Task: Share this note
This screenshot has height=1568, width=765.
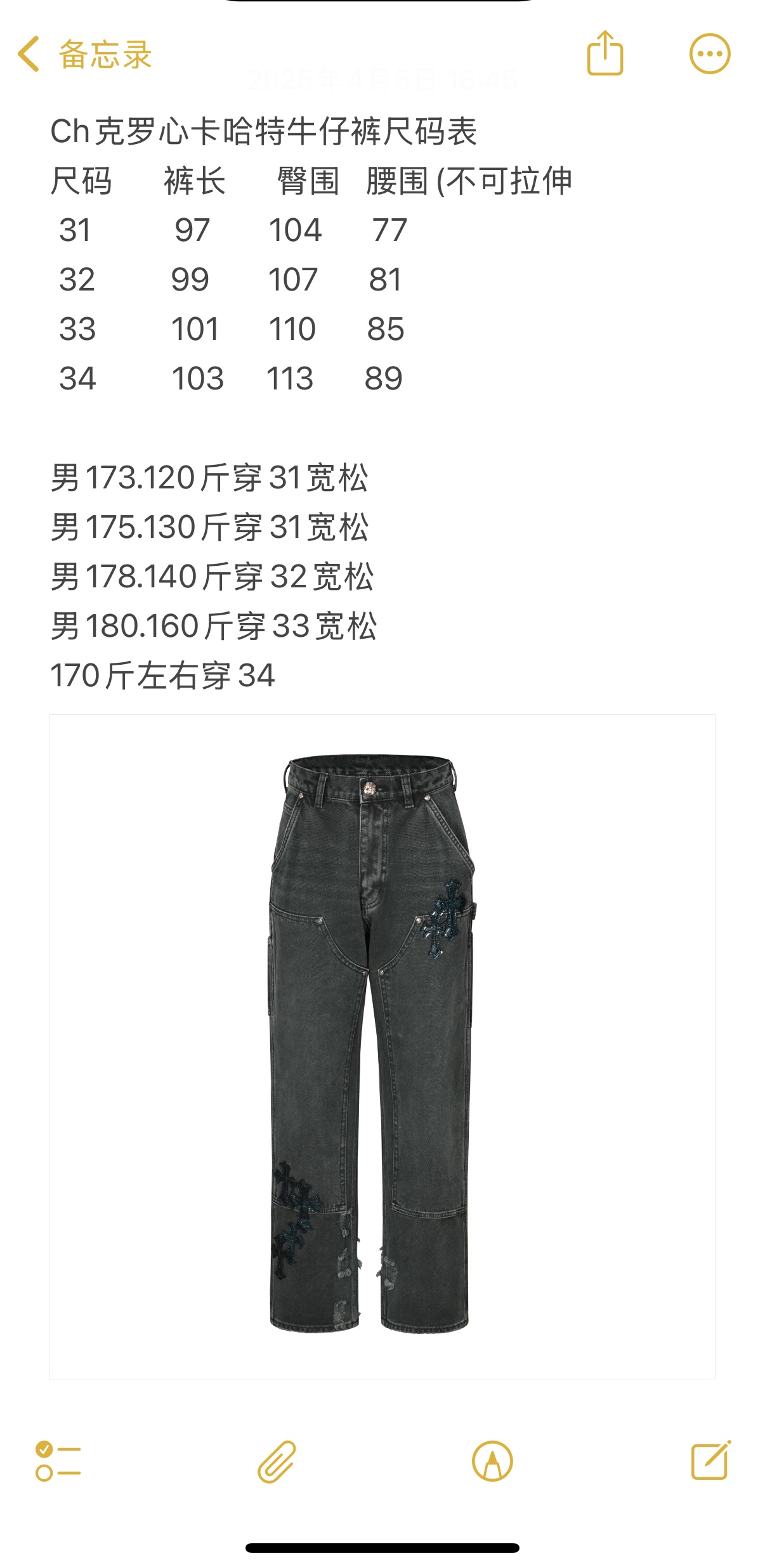Action: [x=605, y=54]
